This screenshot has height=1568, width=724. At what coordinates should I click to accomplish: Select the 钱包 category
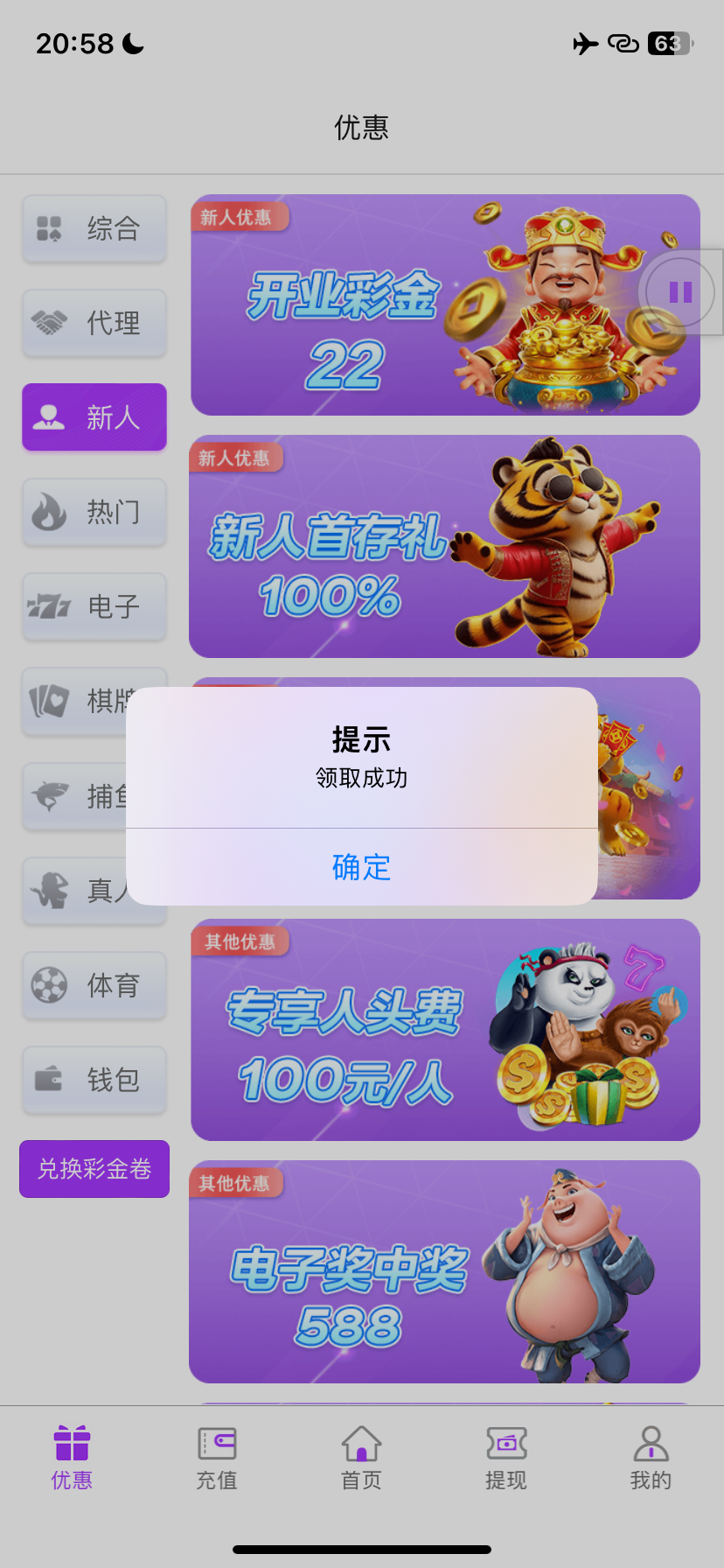tap(94, 1080)
